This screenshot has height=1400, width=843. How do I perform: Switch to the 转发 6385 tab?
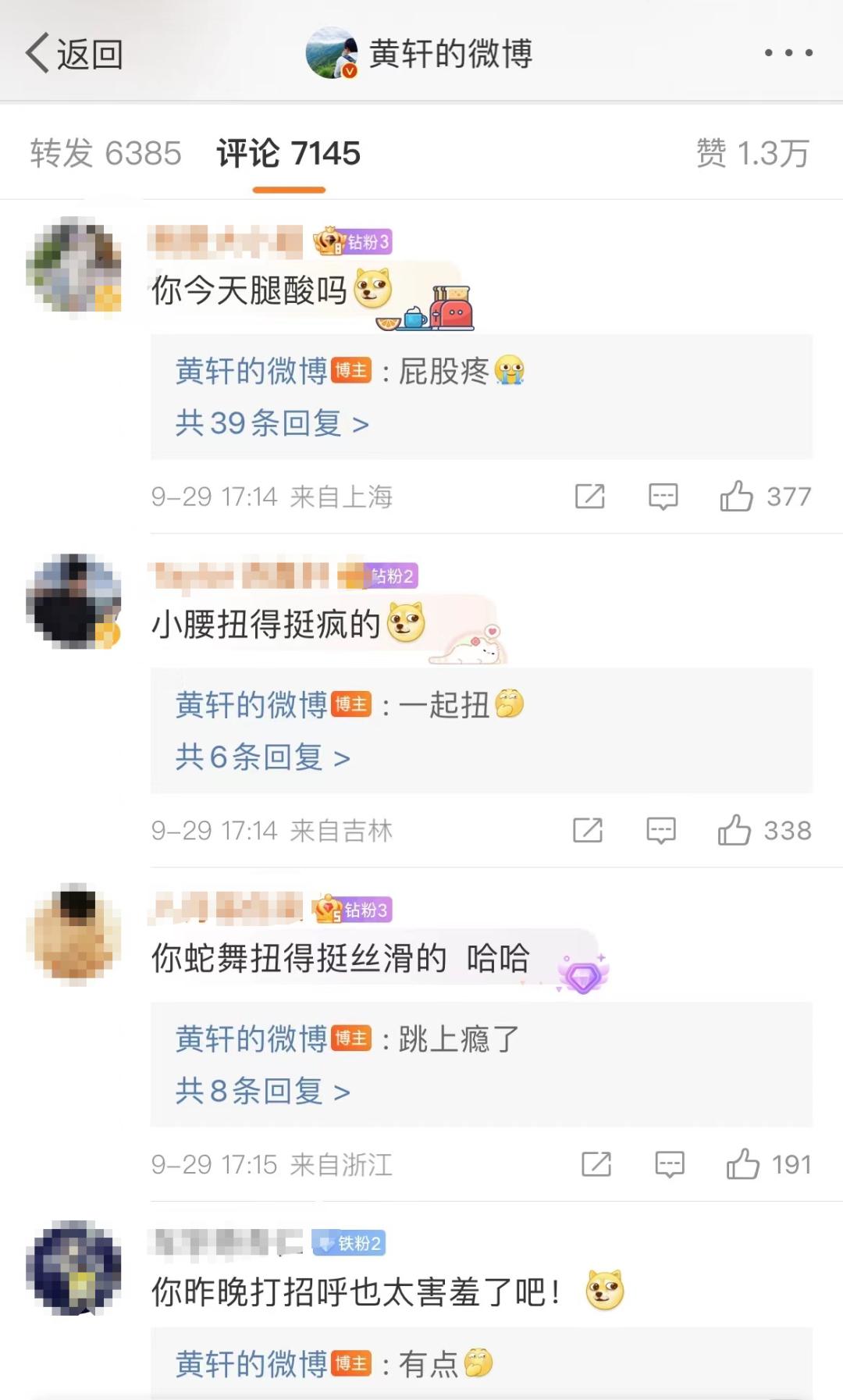coord(105,153)
